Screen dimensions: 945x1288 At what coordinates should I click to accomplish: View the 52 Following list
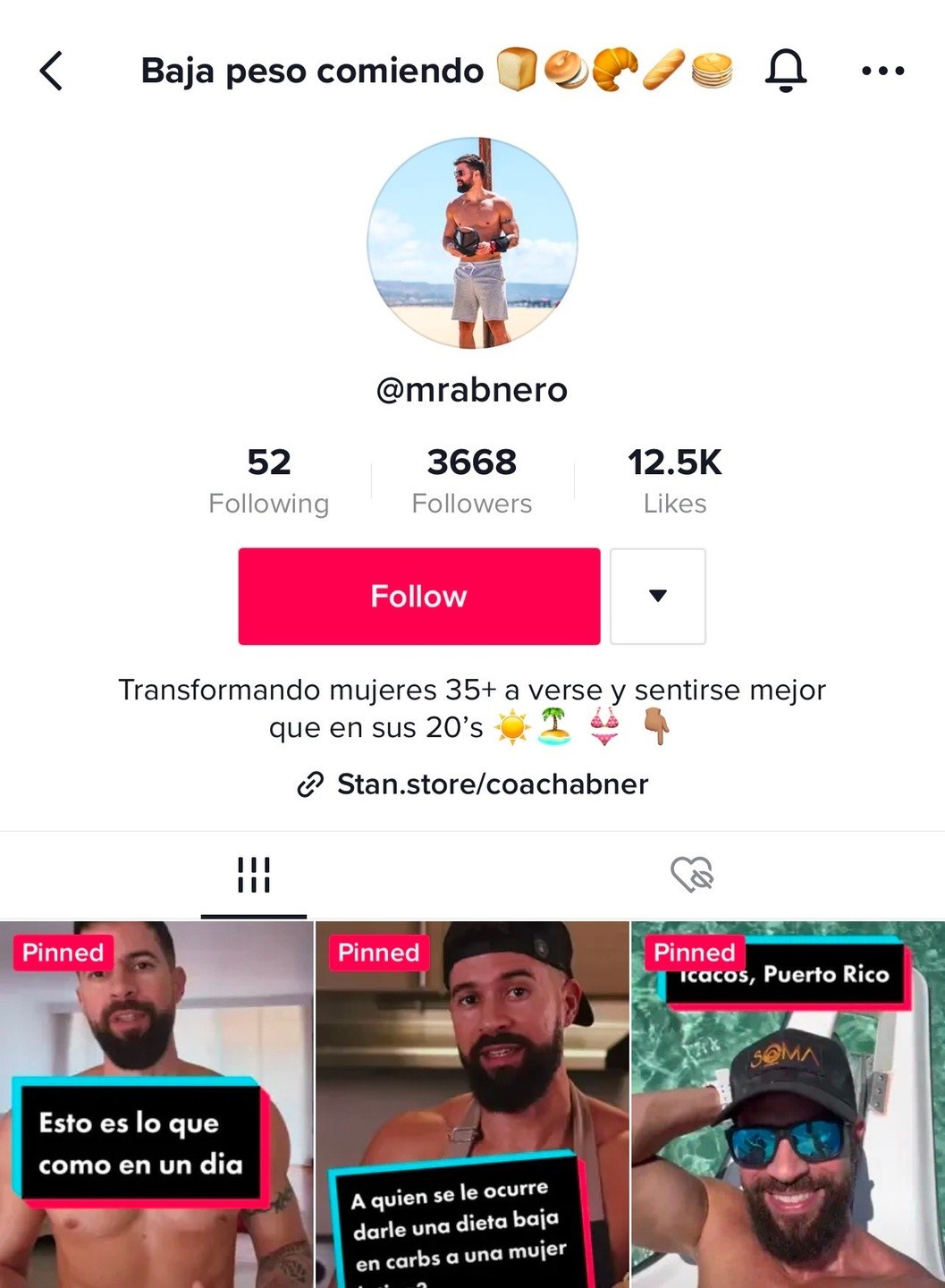(268, 480)
